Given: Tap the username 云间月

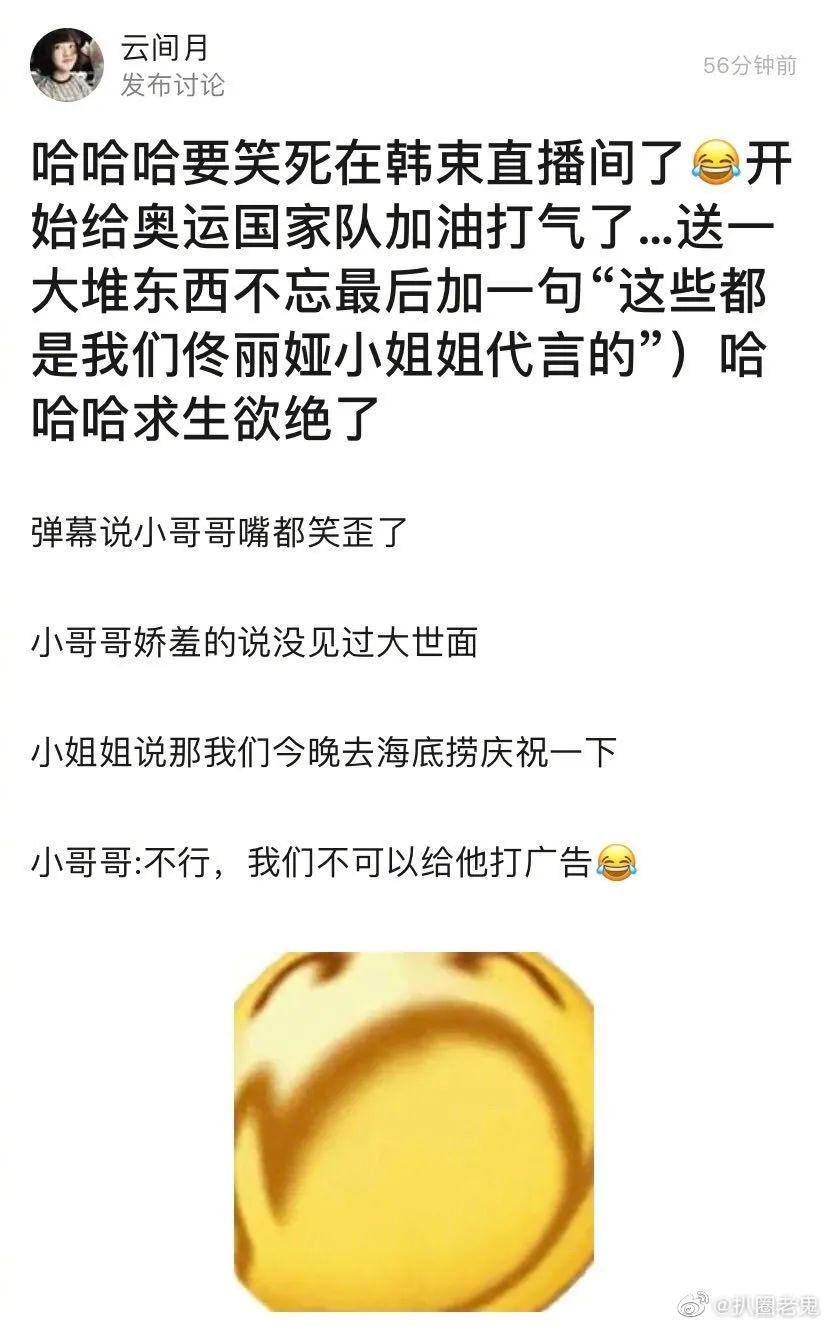Looking at the screenshot, I should click(164, 46).
